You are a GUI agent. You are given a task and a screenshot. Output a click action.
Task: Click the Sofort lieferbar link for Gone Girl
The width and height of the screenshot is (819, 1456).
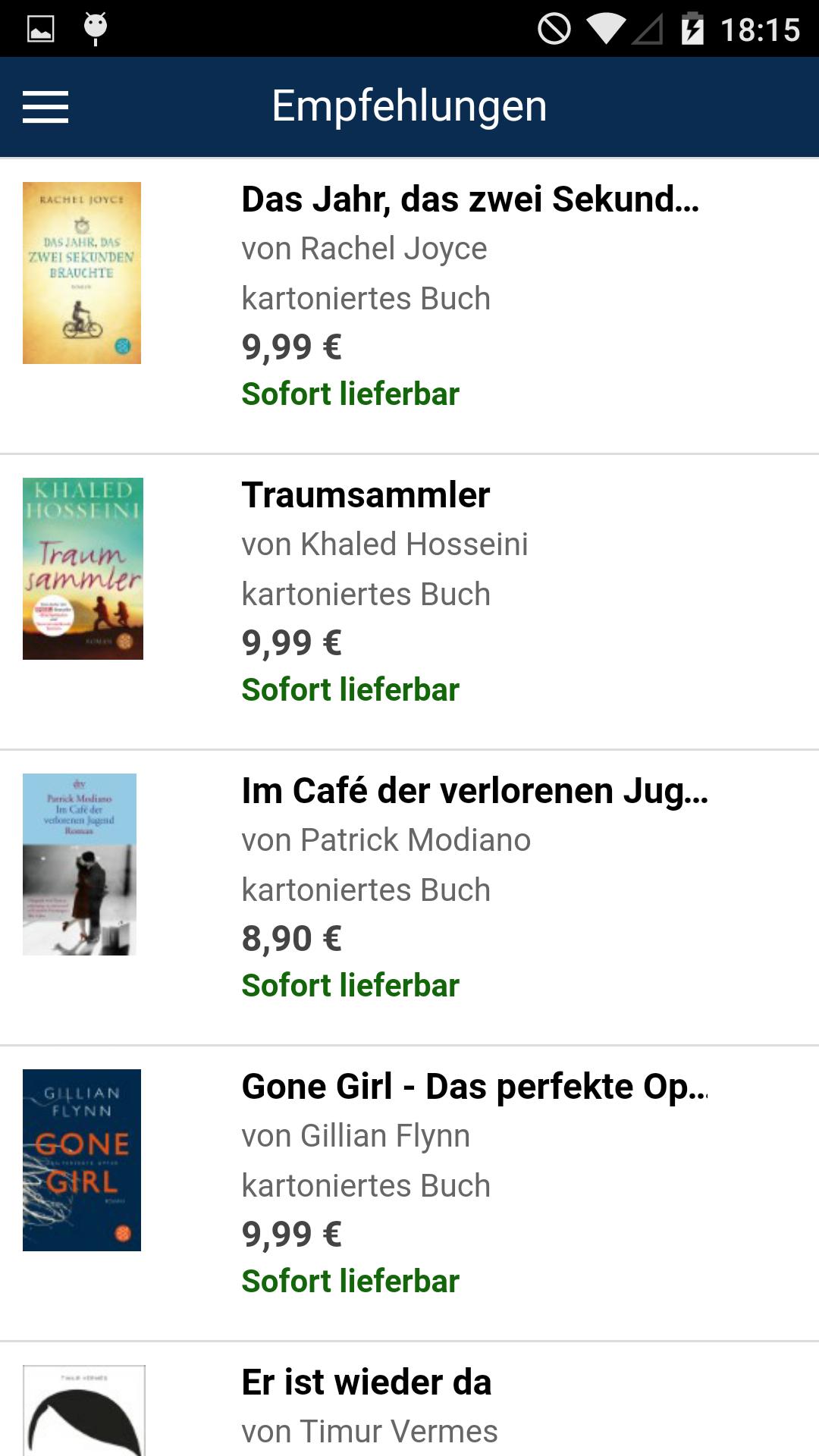click(350, 1281)
